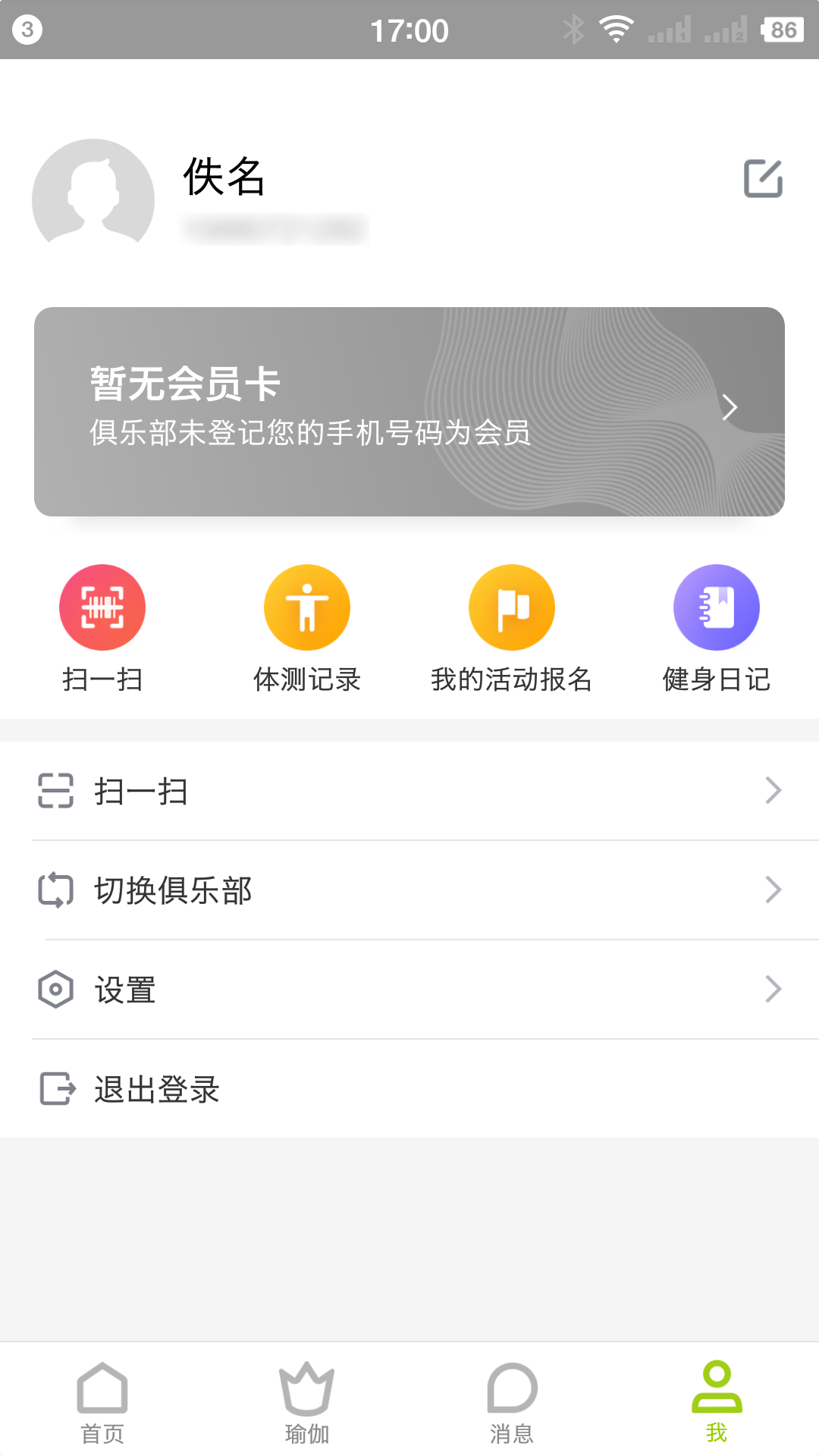Tap the 暂无会员卡 membership banner
The height and width of the screenshot is (1456, 819).
point(409,407)
